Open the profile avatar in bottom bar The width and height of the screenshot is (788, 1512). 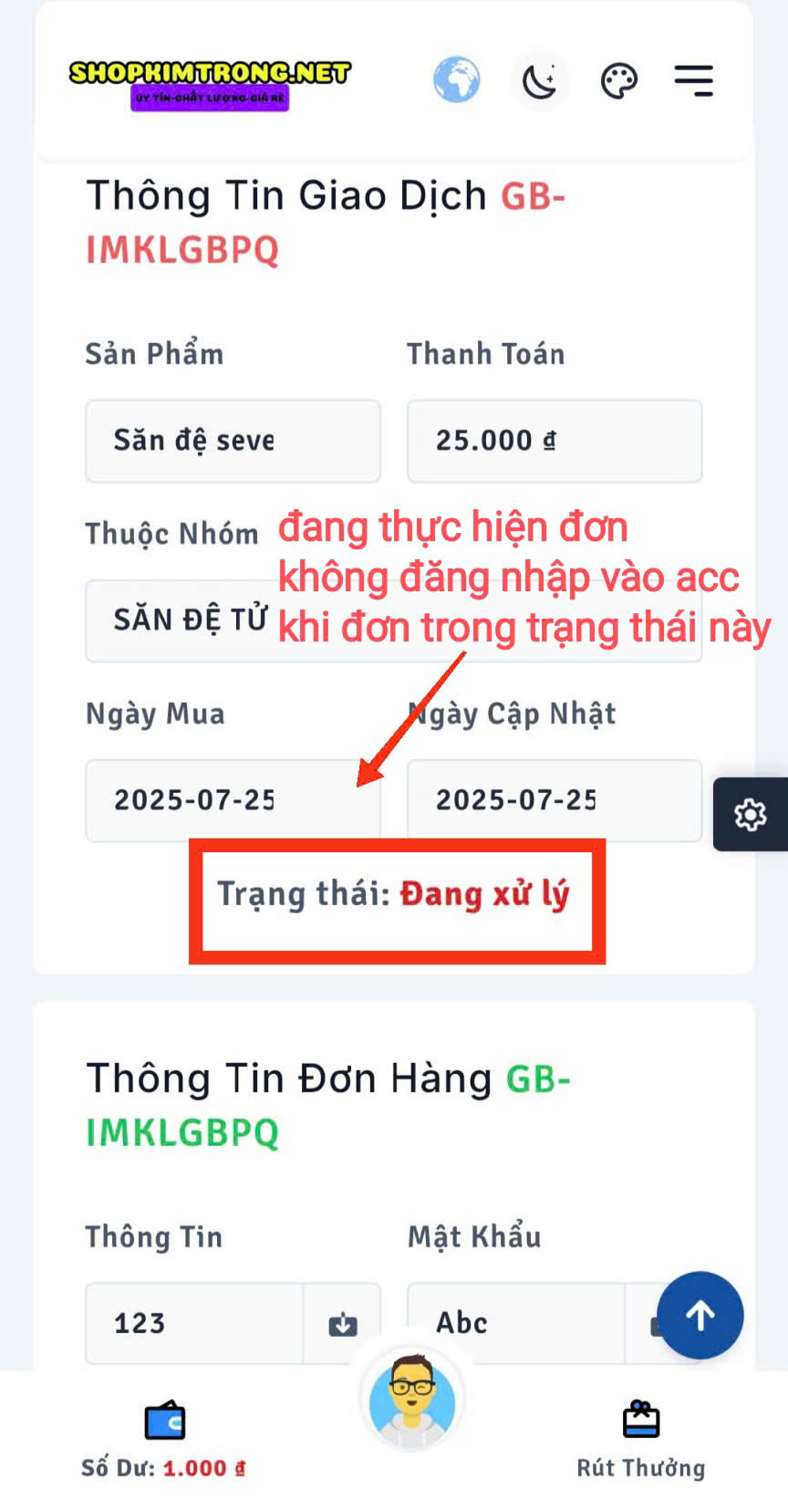[412, 1400]
